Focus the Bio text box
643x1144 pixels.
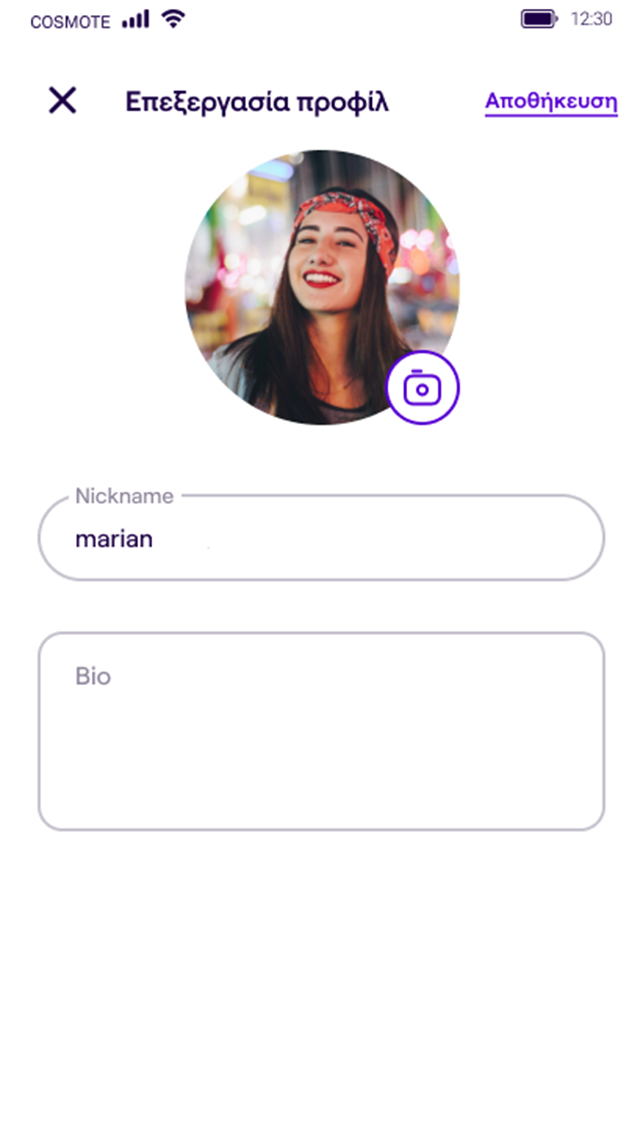click(321, 731)
